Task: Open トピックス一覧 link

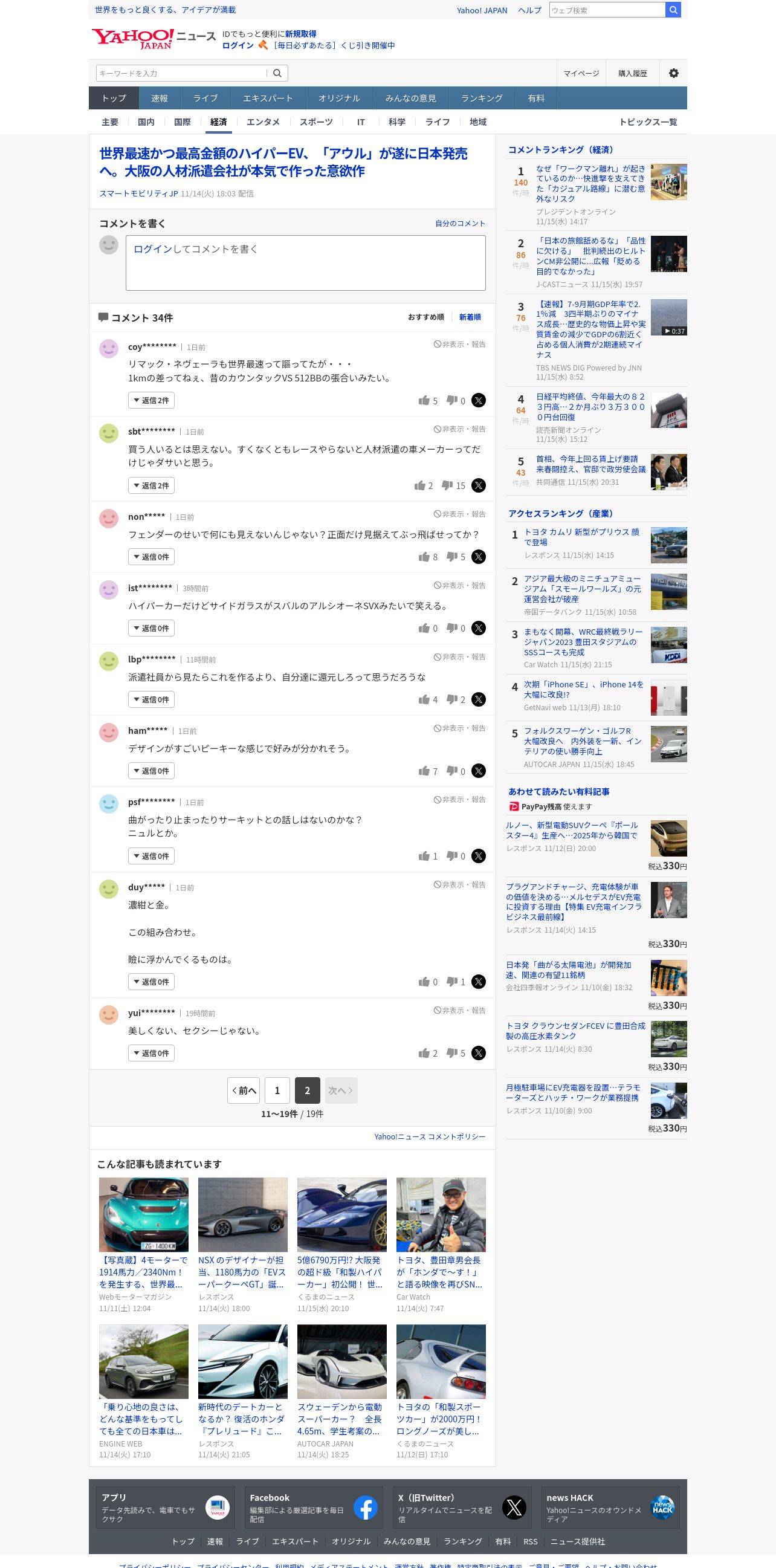Action: pos(648,121)
